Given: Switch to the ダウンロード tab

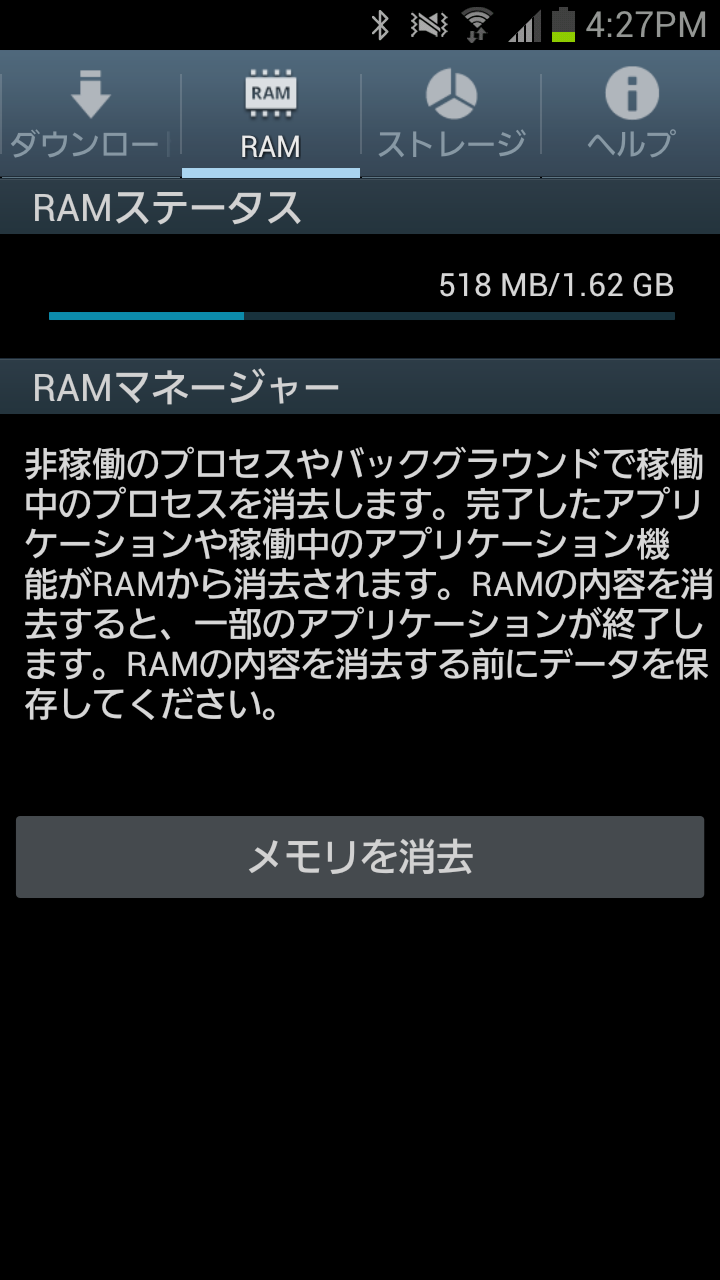Looking at the screenshot, I should click(90, 115).
